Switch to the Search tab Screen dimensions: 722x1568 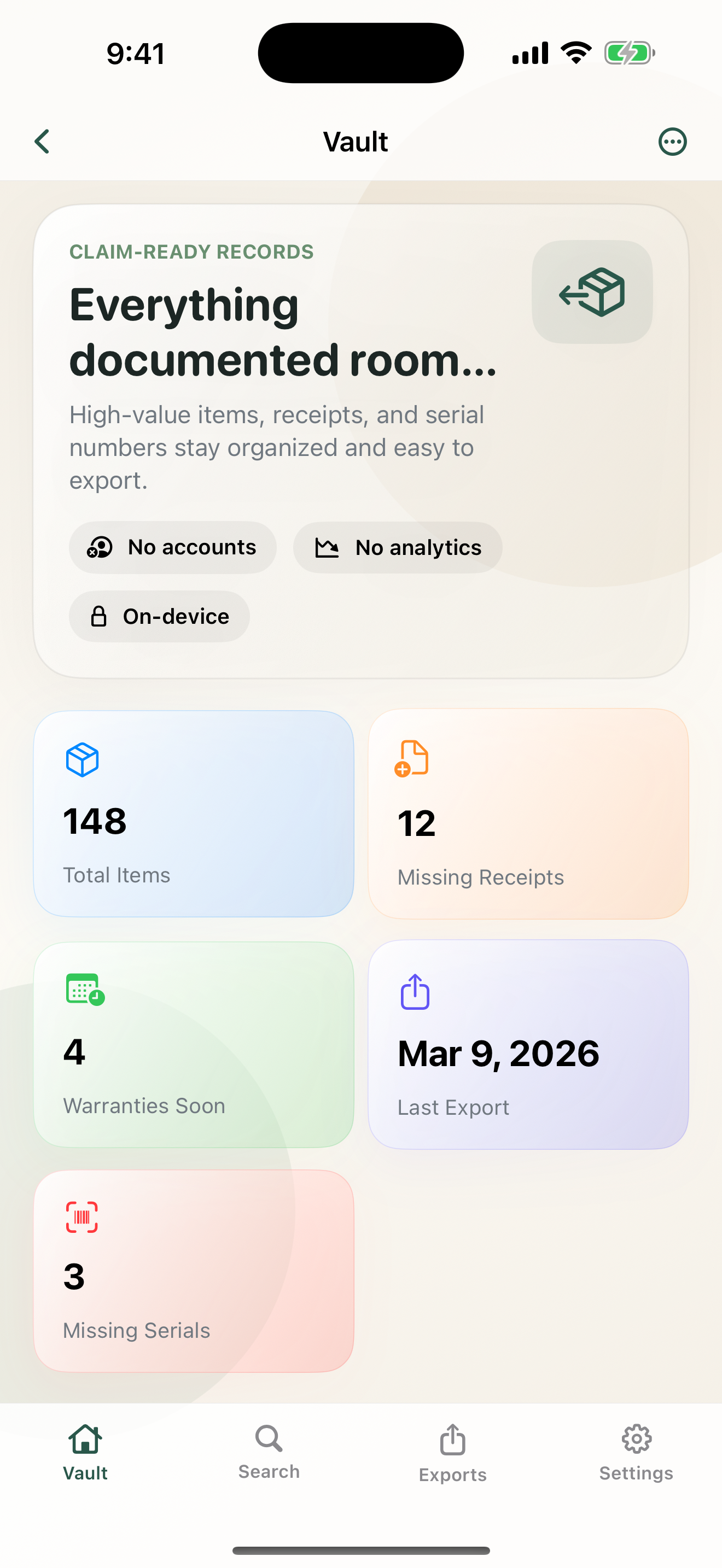click(x=269, y=1455)
